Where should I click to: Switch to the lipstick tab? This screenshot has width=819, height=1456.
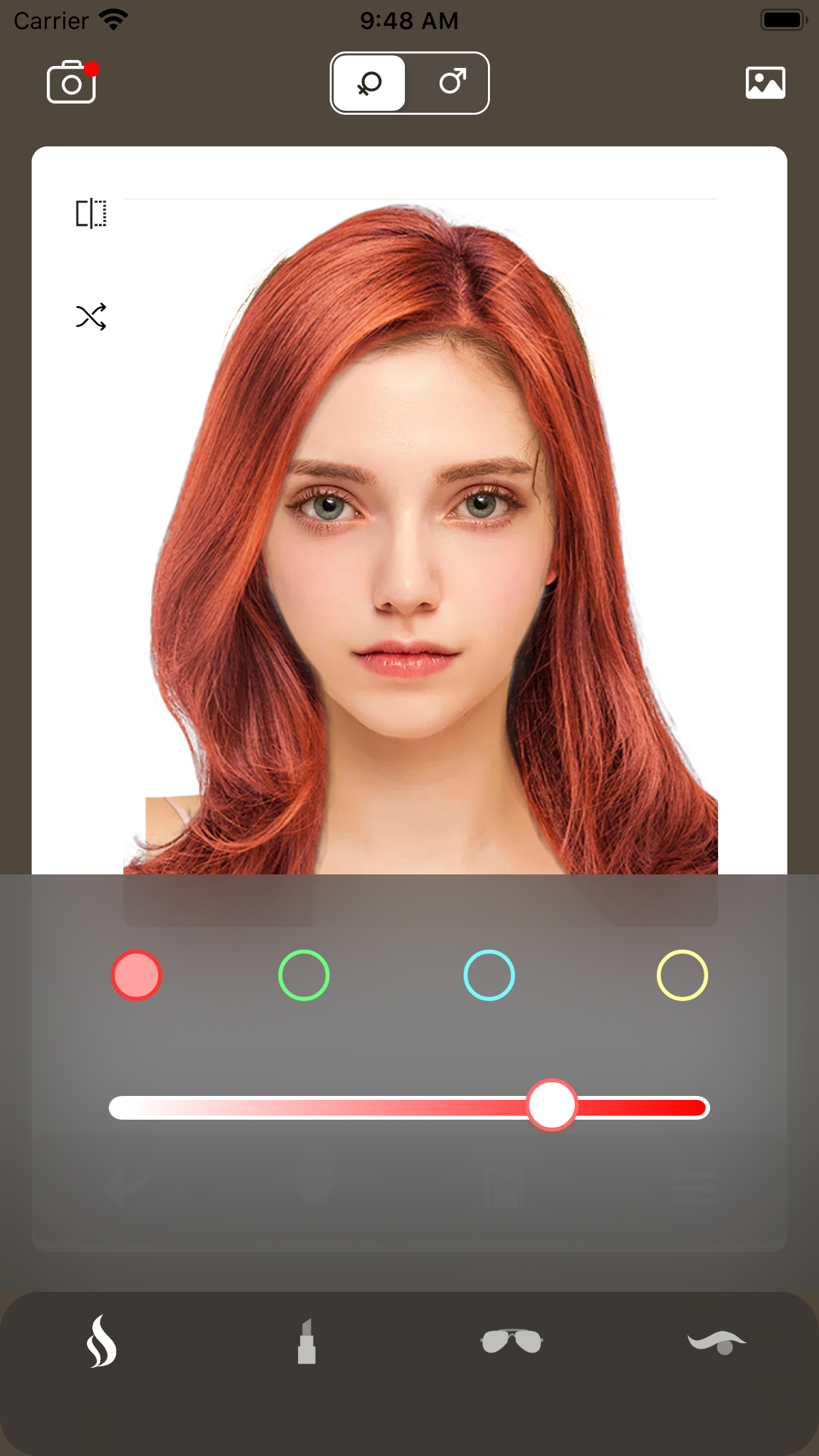(x=307, y=1341)
